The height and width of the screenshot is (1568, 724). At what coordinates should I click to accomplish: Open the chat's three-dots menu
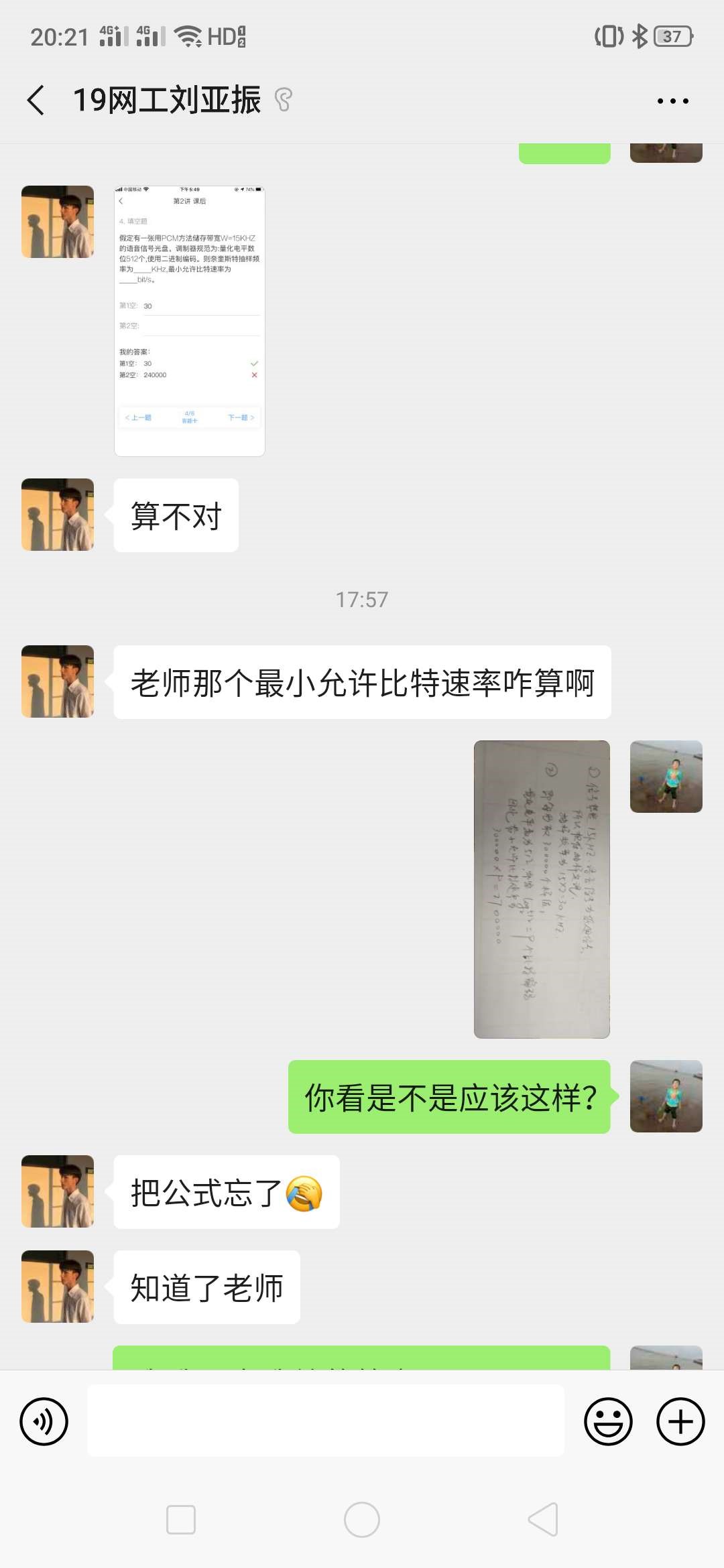pos(672,101)
